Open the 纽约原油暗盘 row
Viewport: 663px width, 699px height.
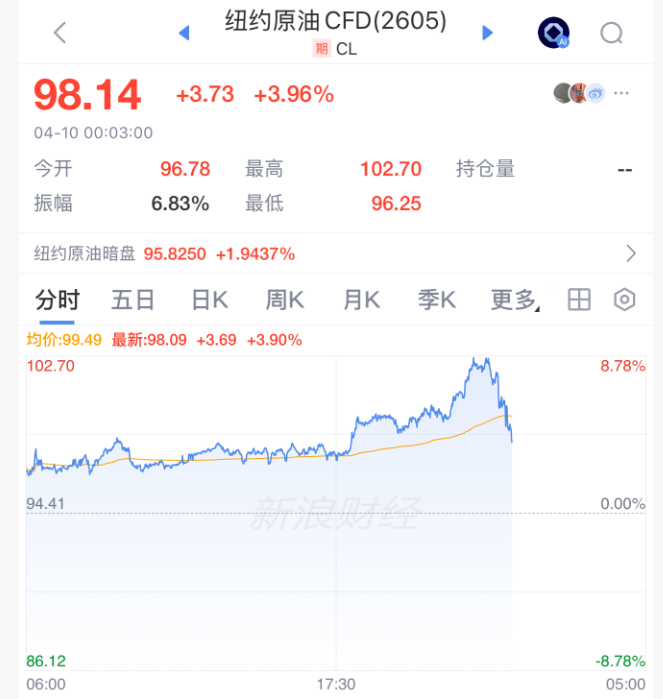pyautogui.click(x=331, y=254)
